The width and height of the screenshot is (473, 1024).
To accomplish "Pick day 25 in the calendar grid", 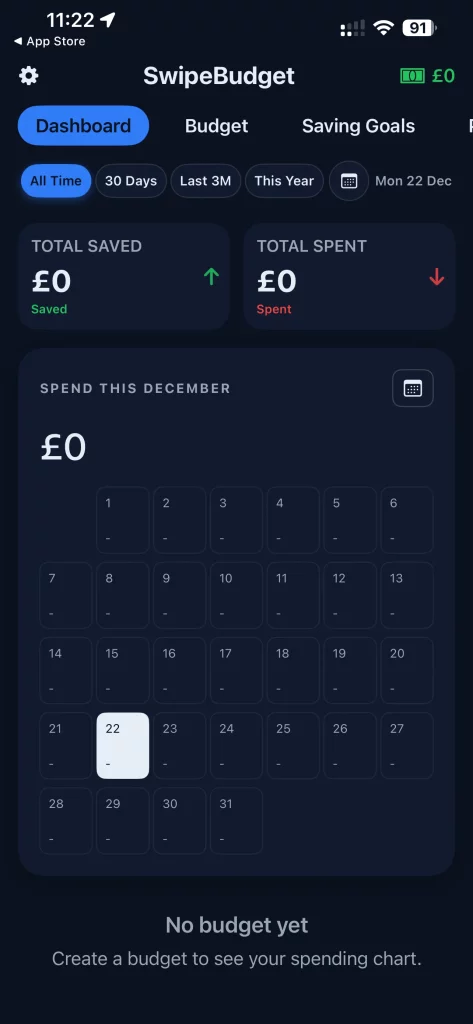I will click(293, 745).
